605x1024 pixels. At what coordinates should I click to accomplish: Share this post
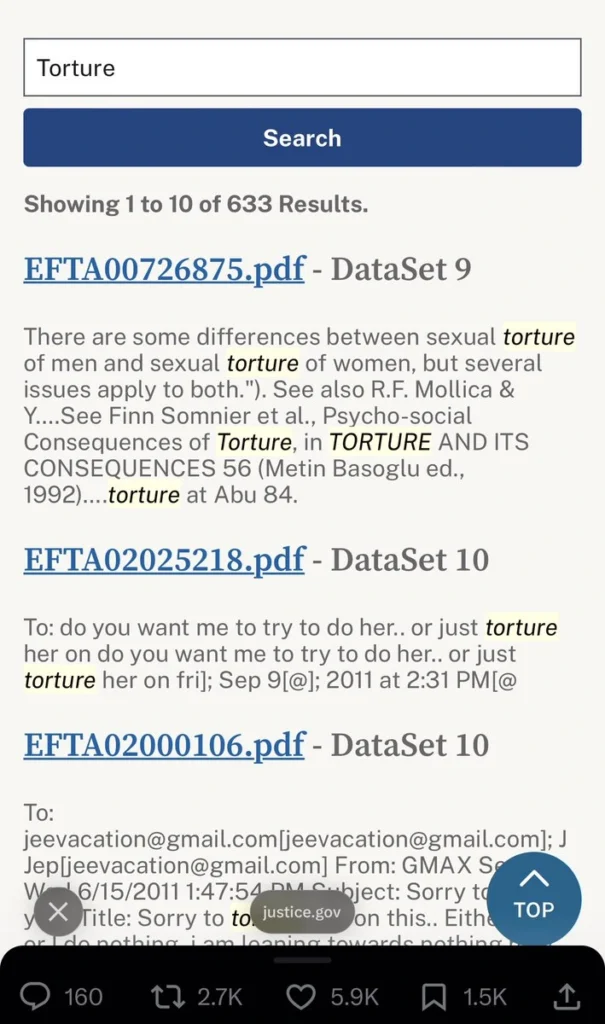pyautogui.click(x=566, y=996)
